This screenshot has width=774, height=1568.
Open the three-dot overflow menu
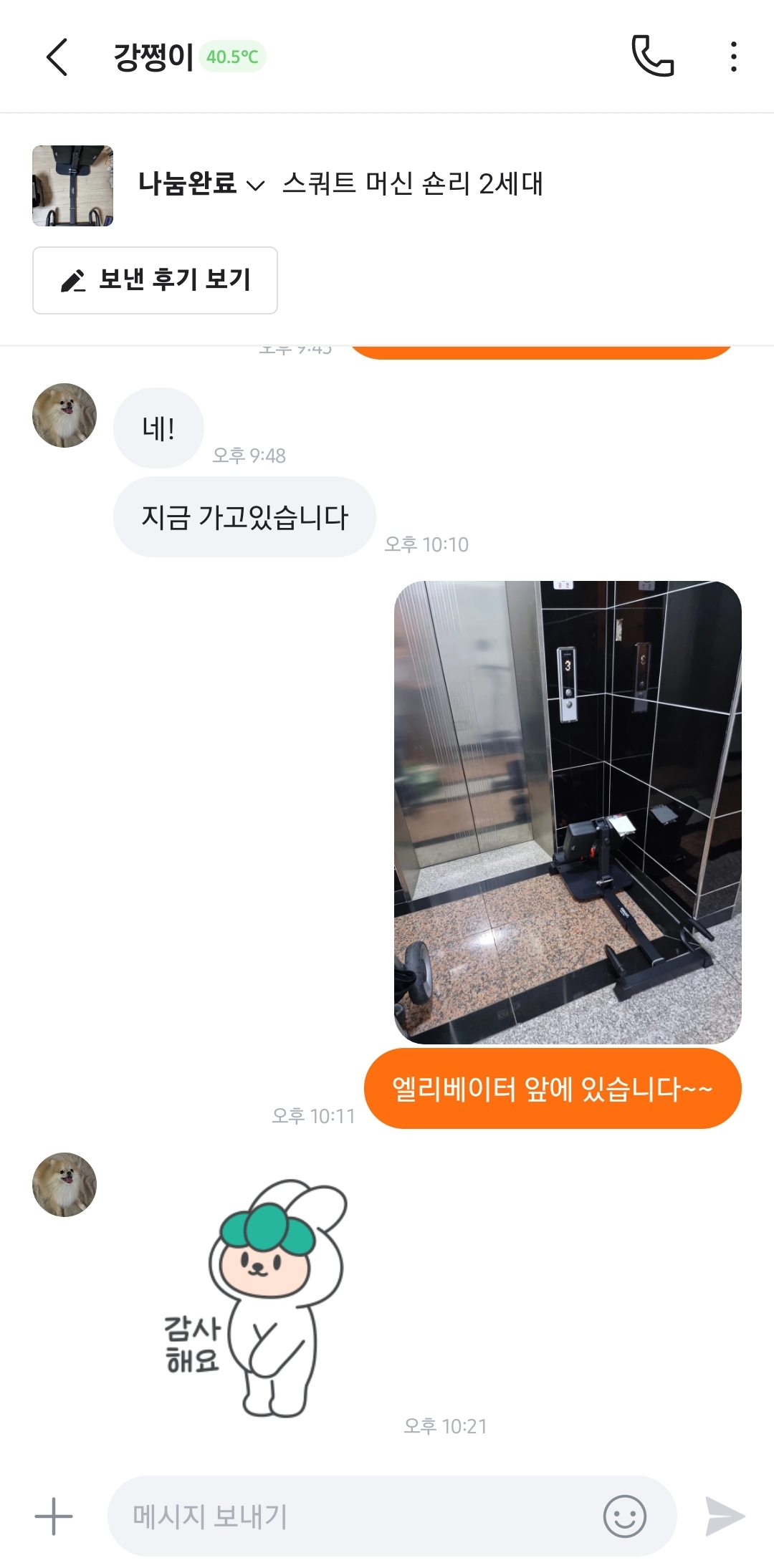tap(733, 57)
